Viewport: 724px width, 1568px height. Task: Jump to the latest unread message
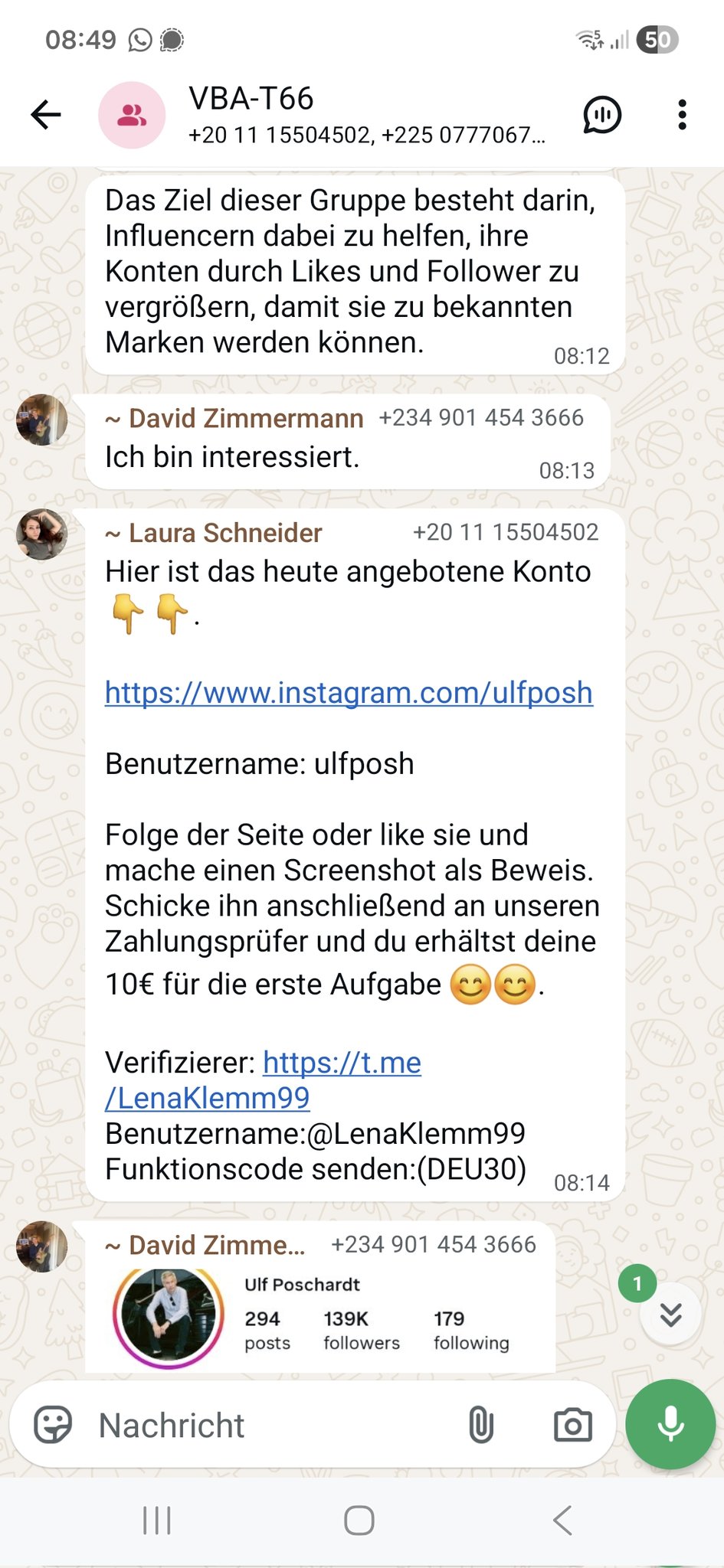tap(670, 1315)
